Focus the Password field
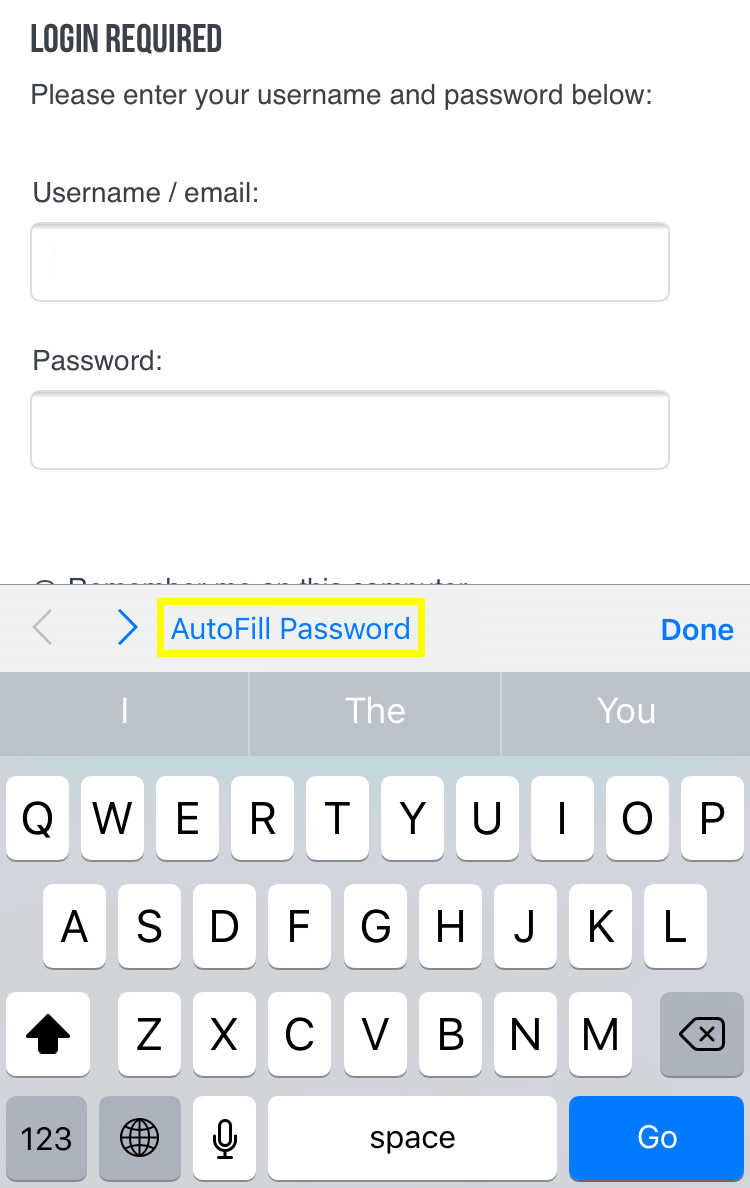 tap(349, 430)
